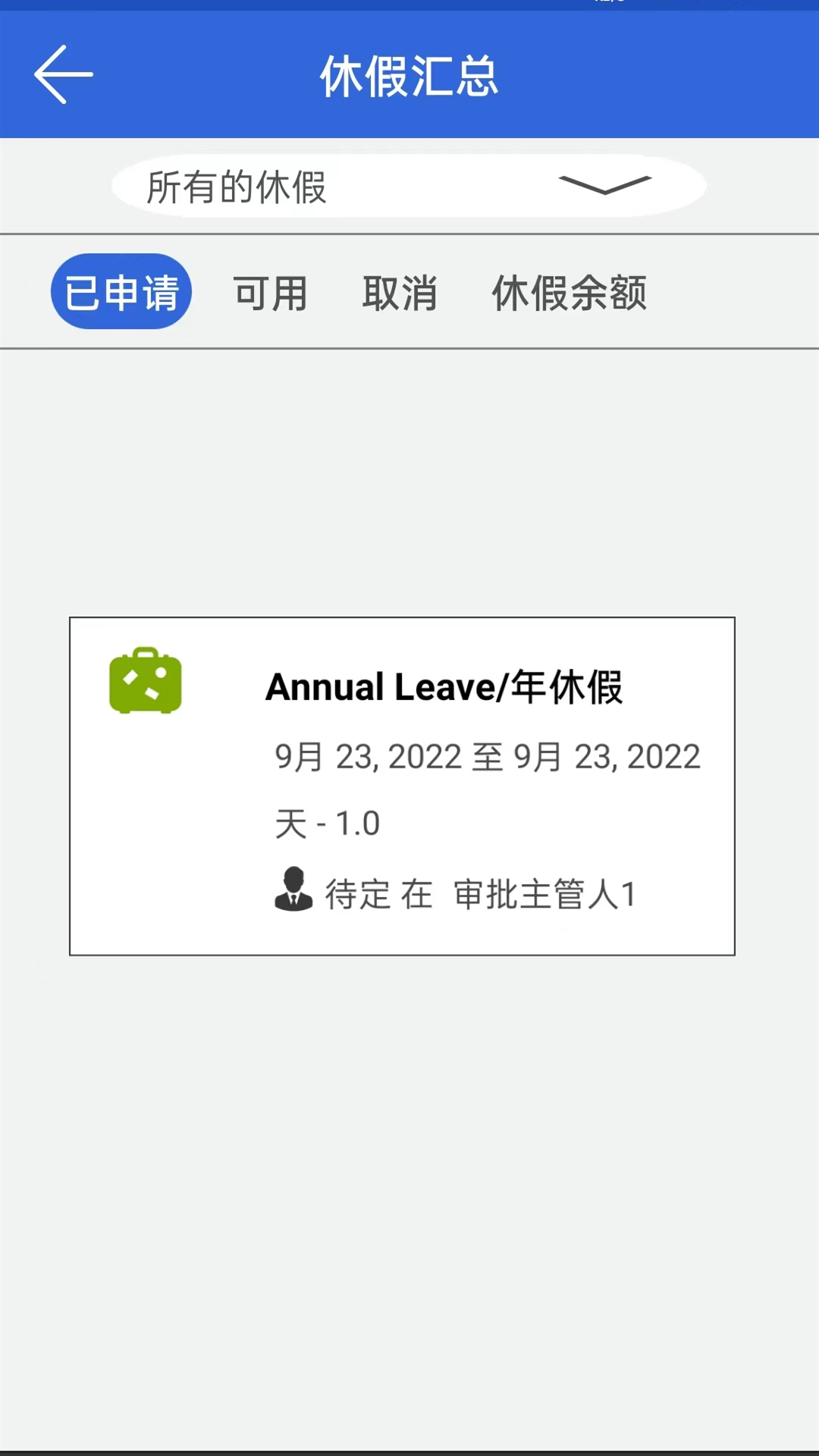Switch to the 可用 tab
The image size is (819, 1456).
click(271, 291)
